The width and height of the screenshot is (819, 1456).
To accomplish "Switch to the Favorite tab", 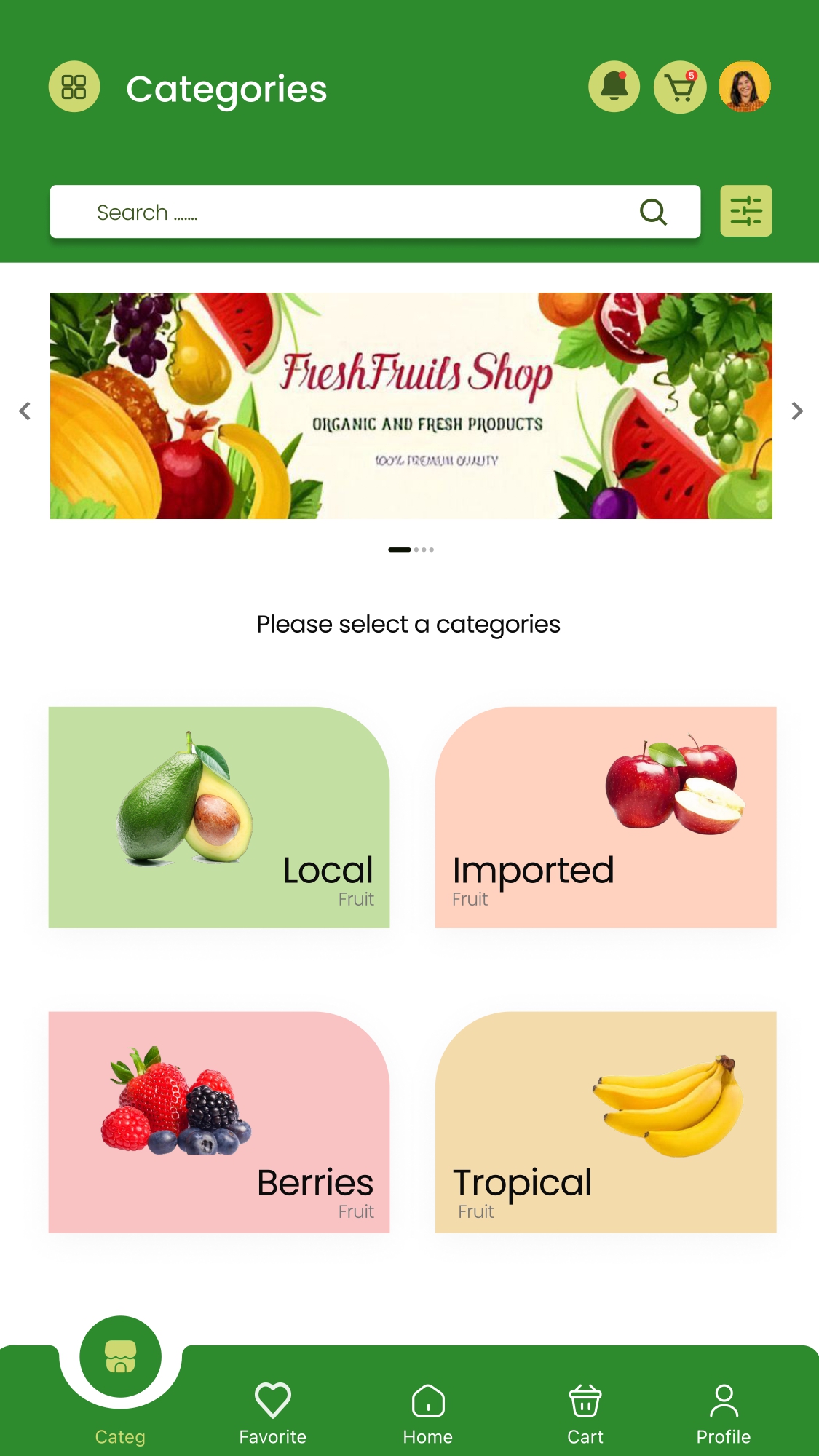I will (273, 1414).
